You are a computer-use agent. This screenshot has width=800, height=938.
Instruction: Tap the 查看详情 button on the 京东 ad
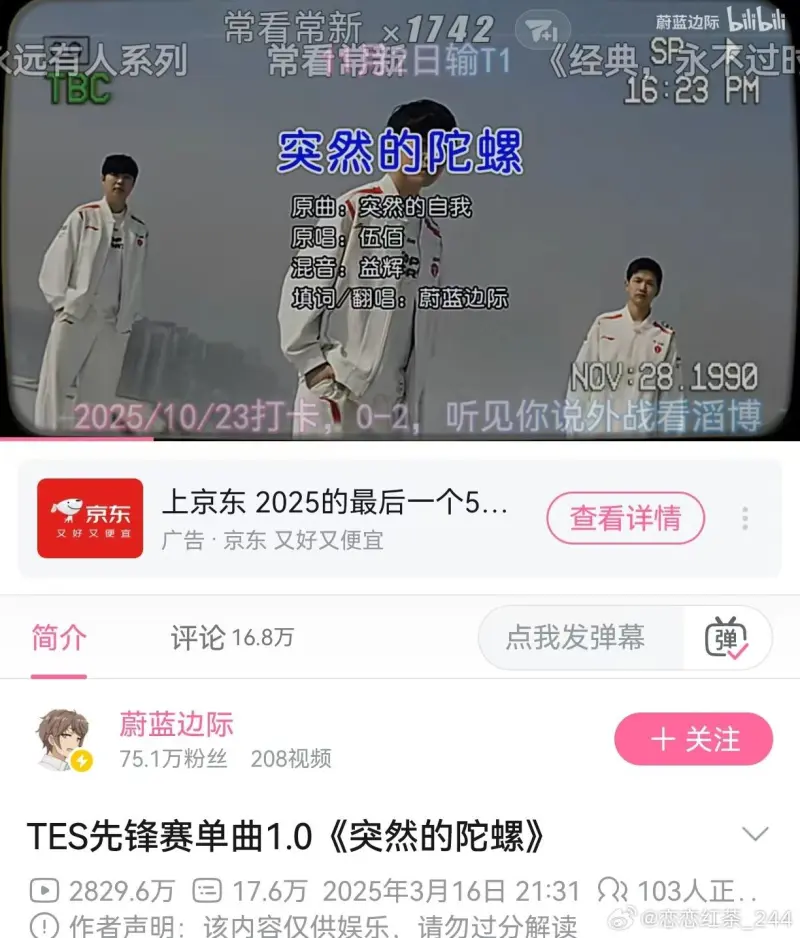pos(625,518)
